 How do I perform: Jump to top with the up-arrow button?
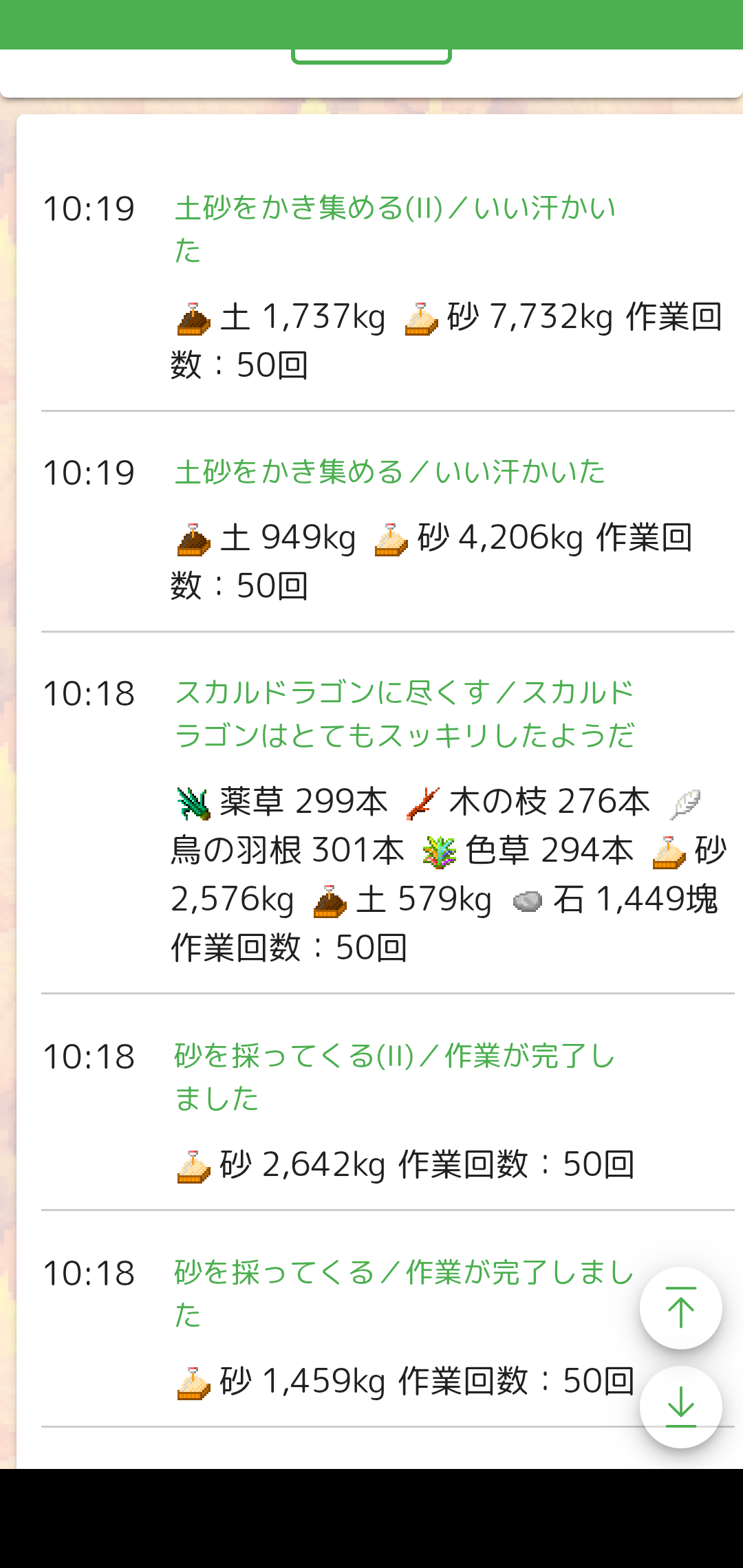680,1307
